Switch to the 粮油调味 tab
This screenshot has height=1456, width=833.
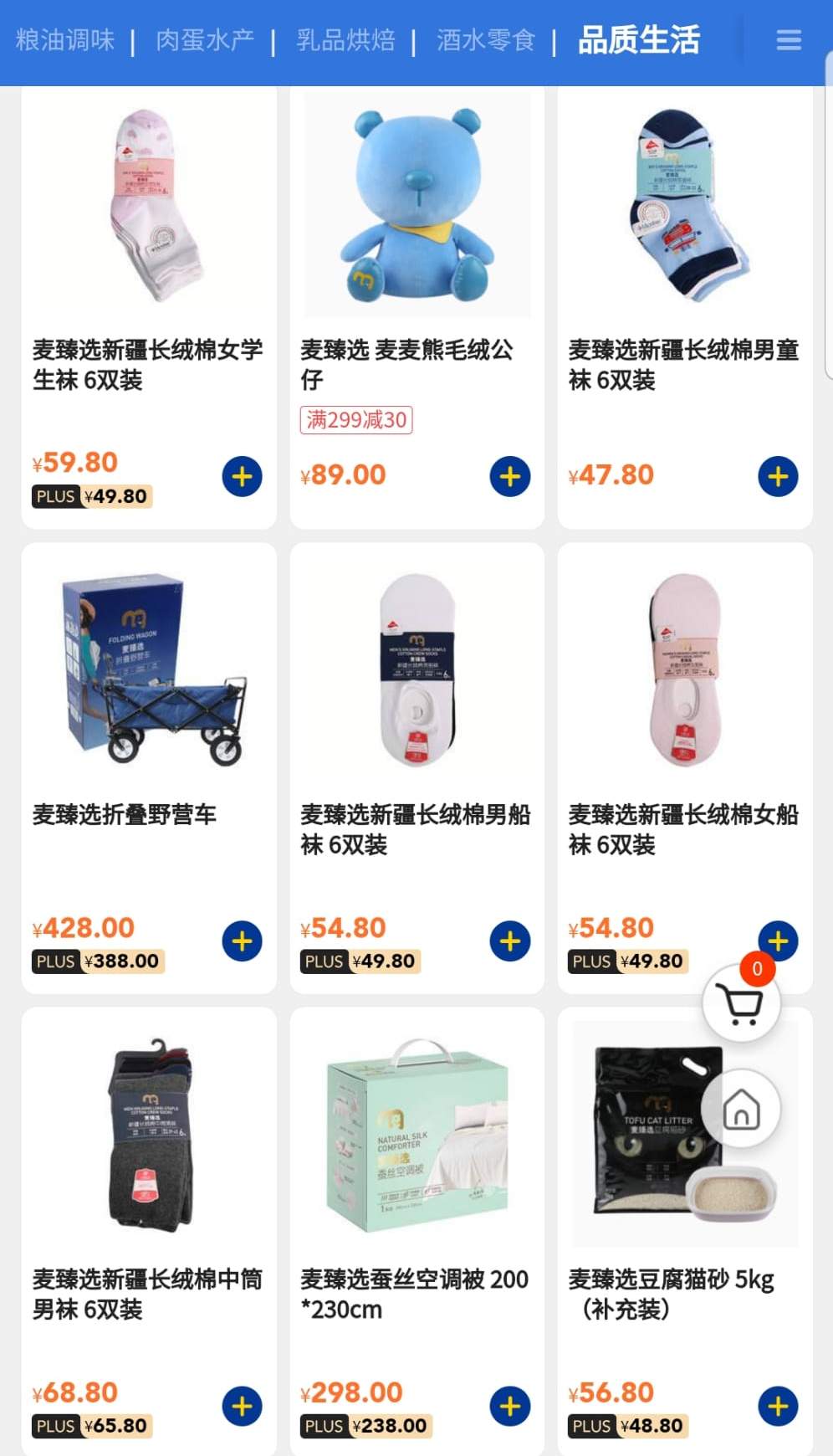[65, 40]
